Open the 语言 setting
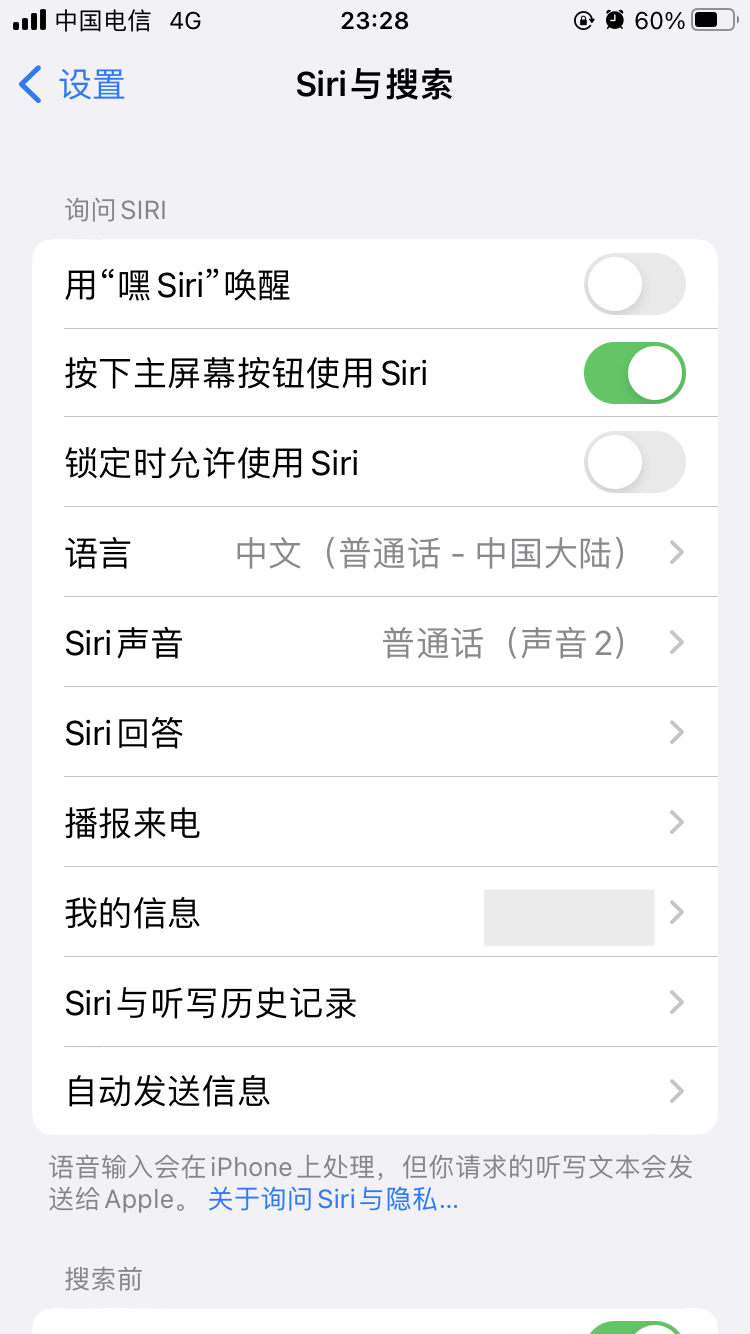Viewport: 750px width, 1334px height. click(x=375, y=552)
